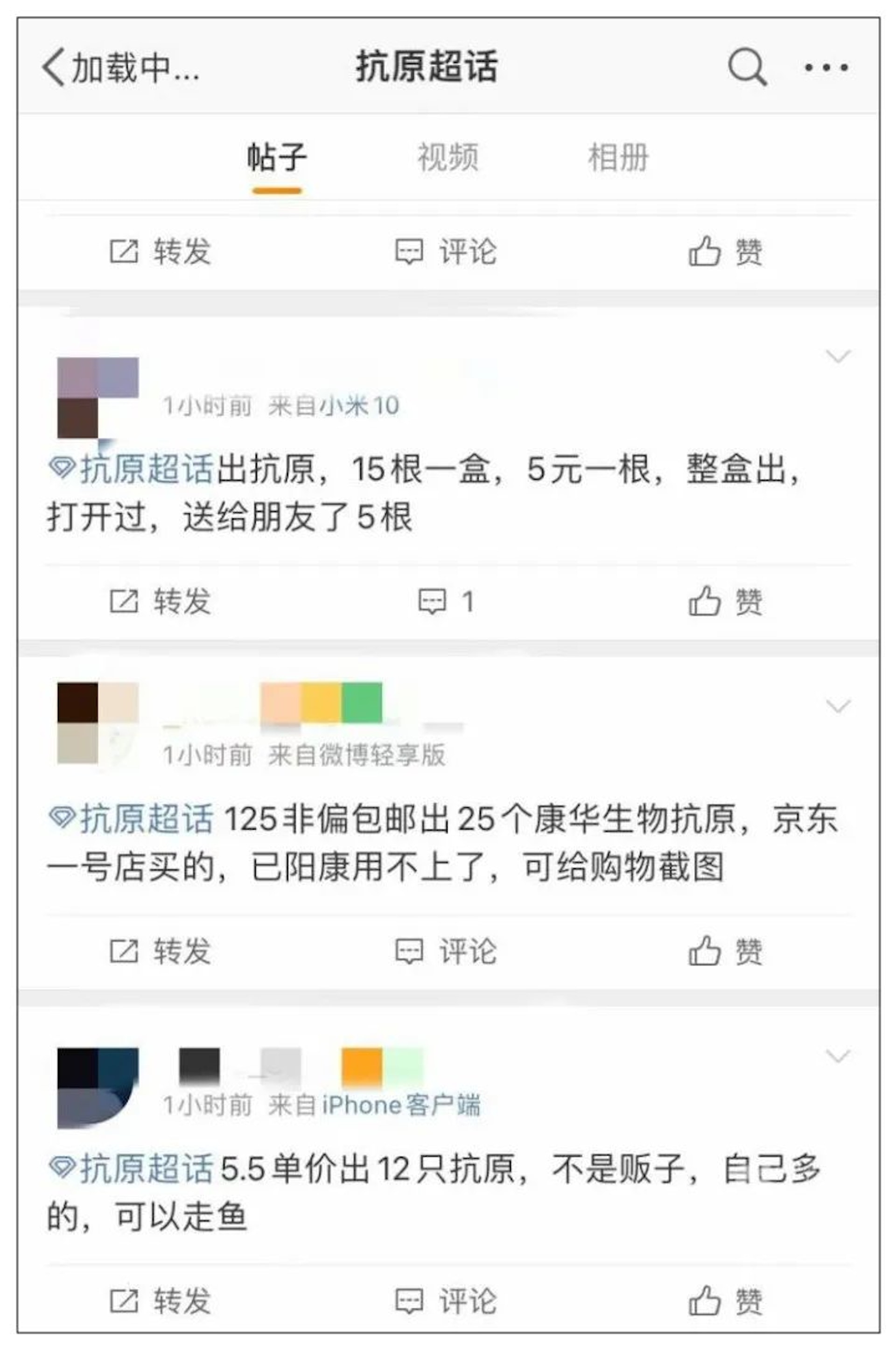This screenshot has width=896, height=1349.
Task: Repost the 康华生物抗原 post
Action: pyautogui.click(x=161, y=951)
